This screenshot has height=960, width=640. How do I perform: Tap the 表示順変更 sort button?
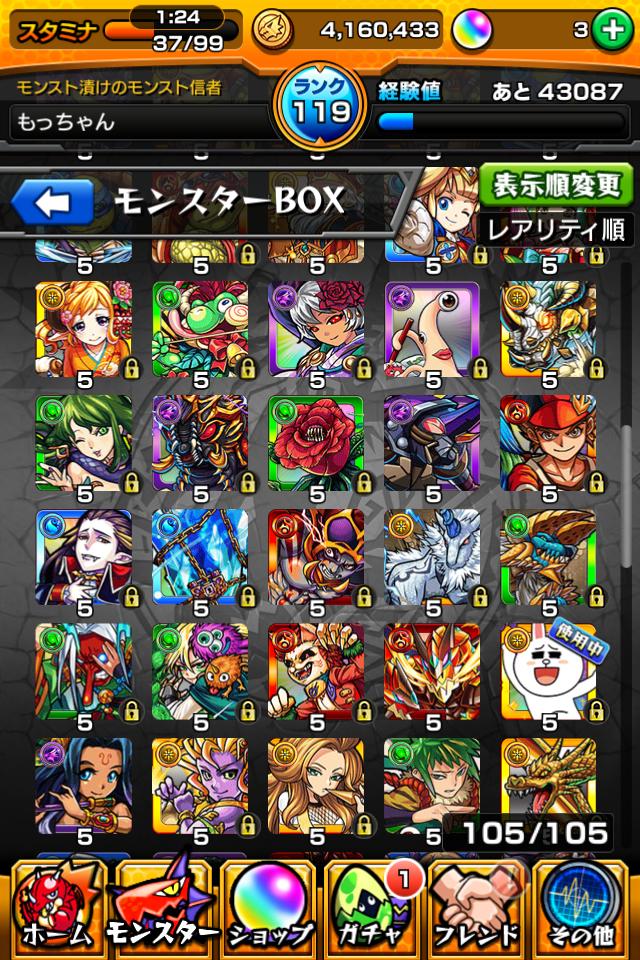click(556, 186)
